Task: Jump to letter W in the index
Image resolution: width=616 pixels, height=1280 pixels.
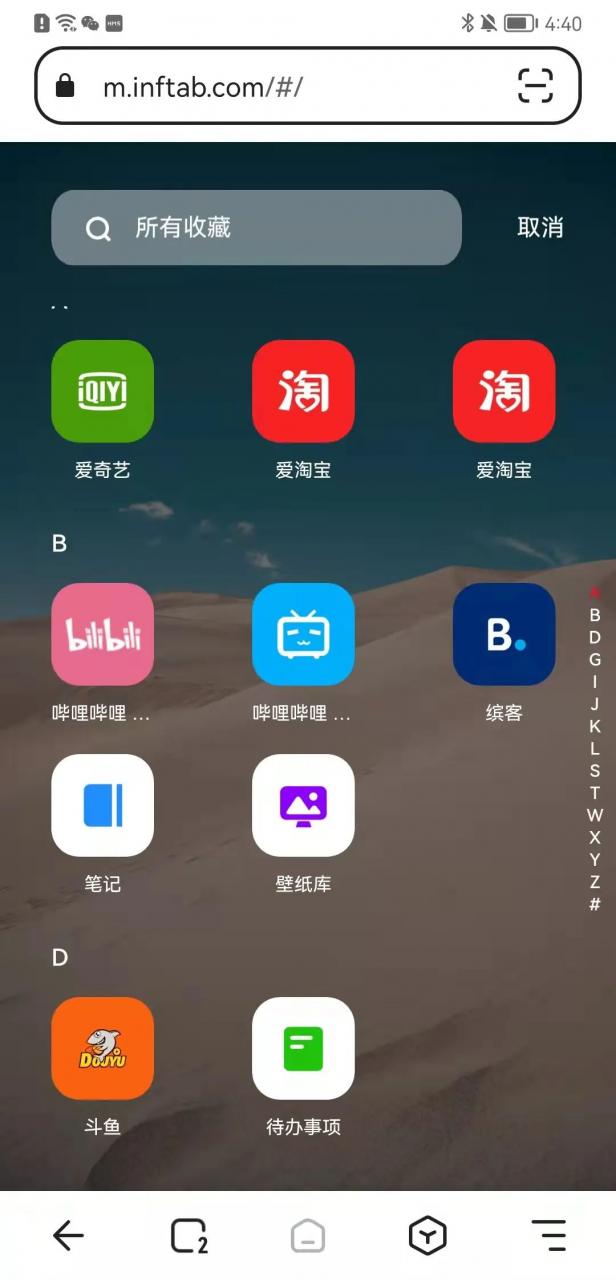Action: tap(595, 815)
